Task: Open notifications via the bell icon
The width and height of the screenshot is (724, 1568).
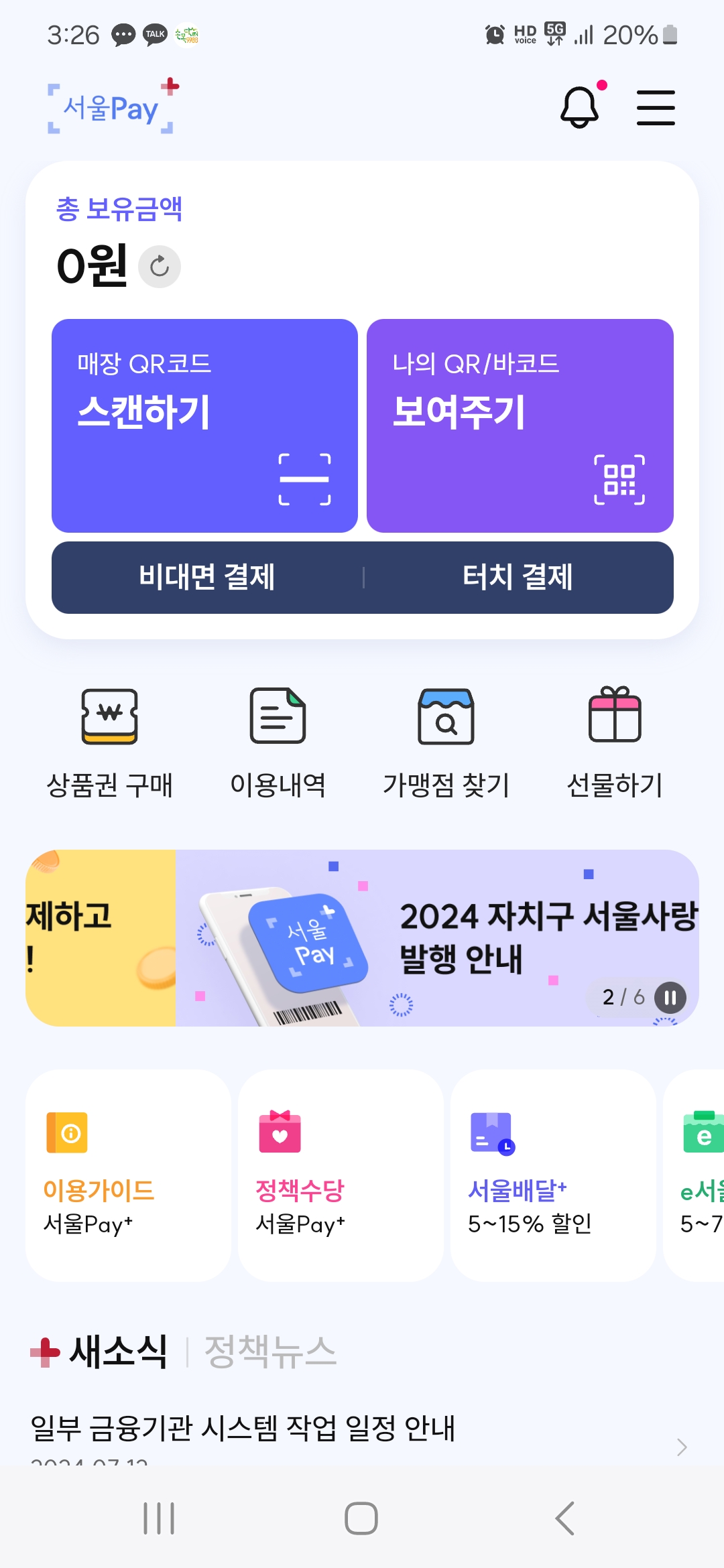Action: tap(580, 107)
